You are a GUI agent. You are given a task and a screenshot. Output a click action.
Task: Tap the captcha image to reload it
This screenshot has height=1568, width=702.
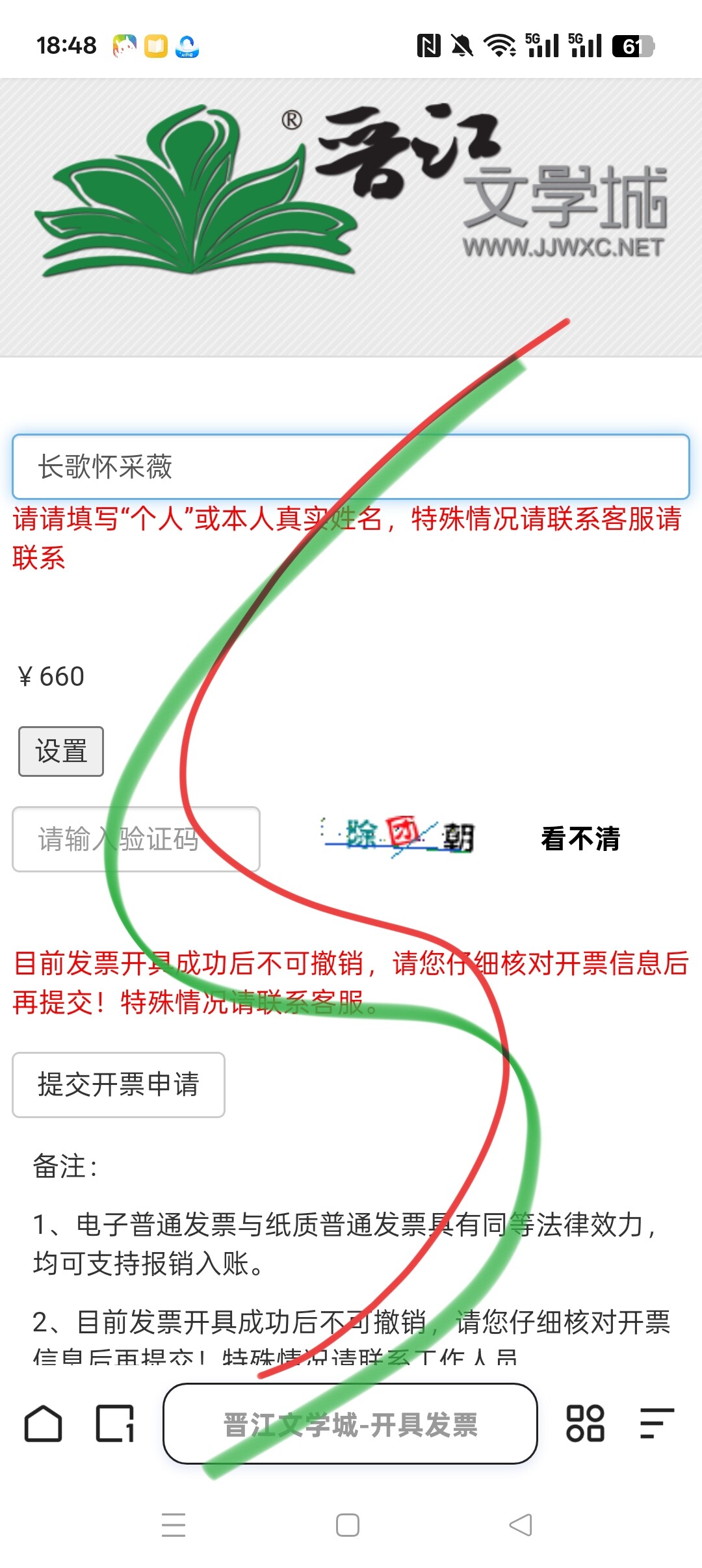400,836
